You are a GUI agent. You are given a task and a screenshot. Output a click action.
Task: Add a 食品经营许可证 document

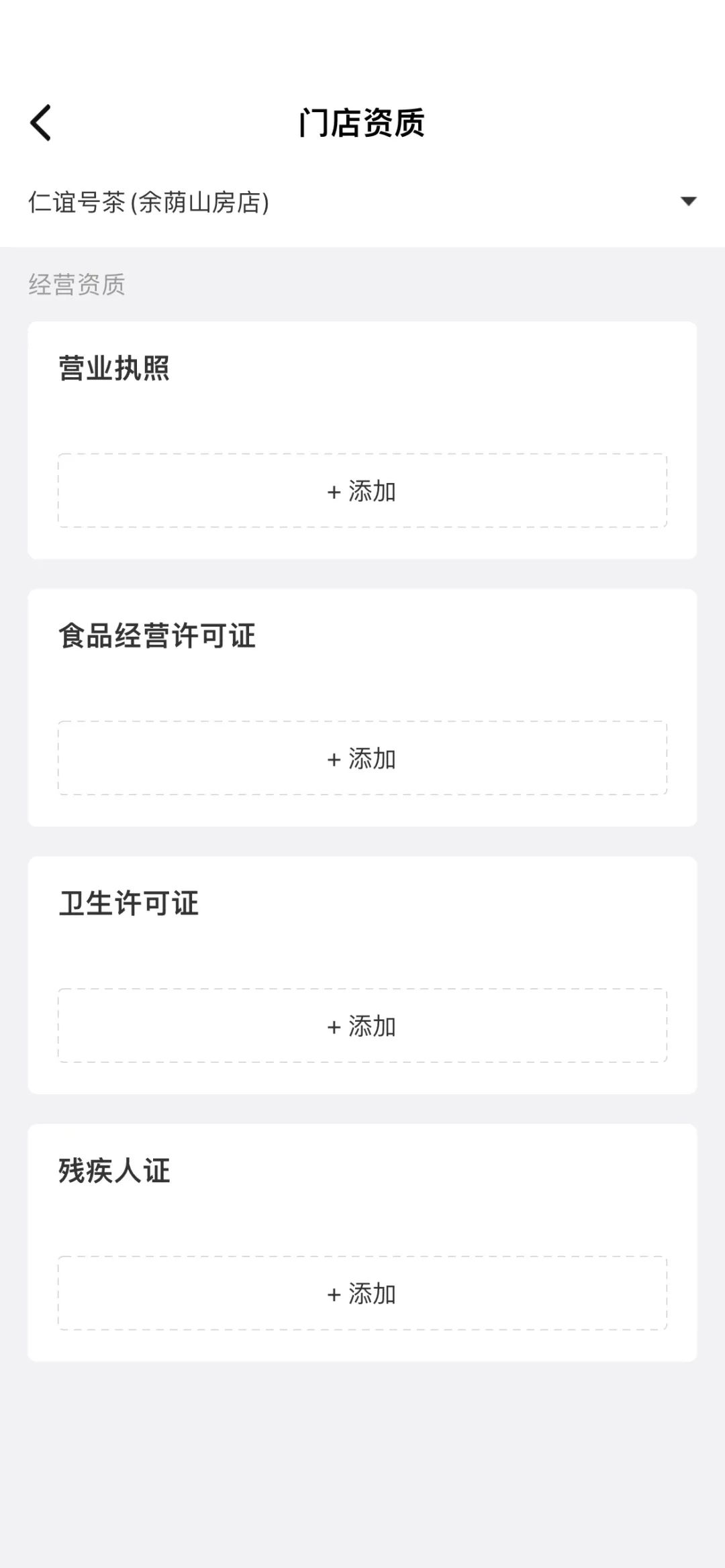click(362, 759)
